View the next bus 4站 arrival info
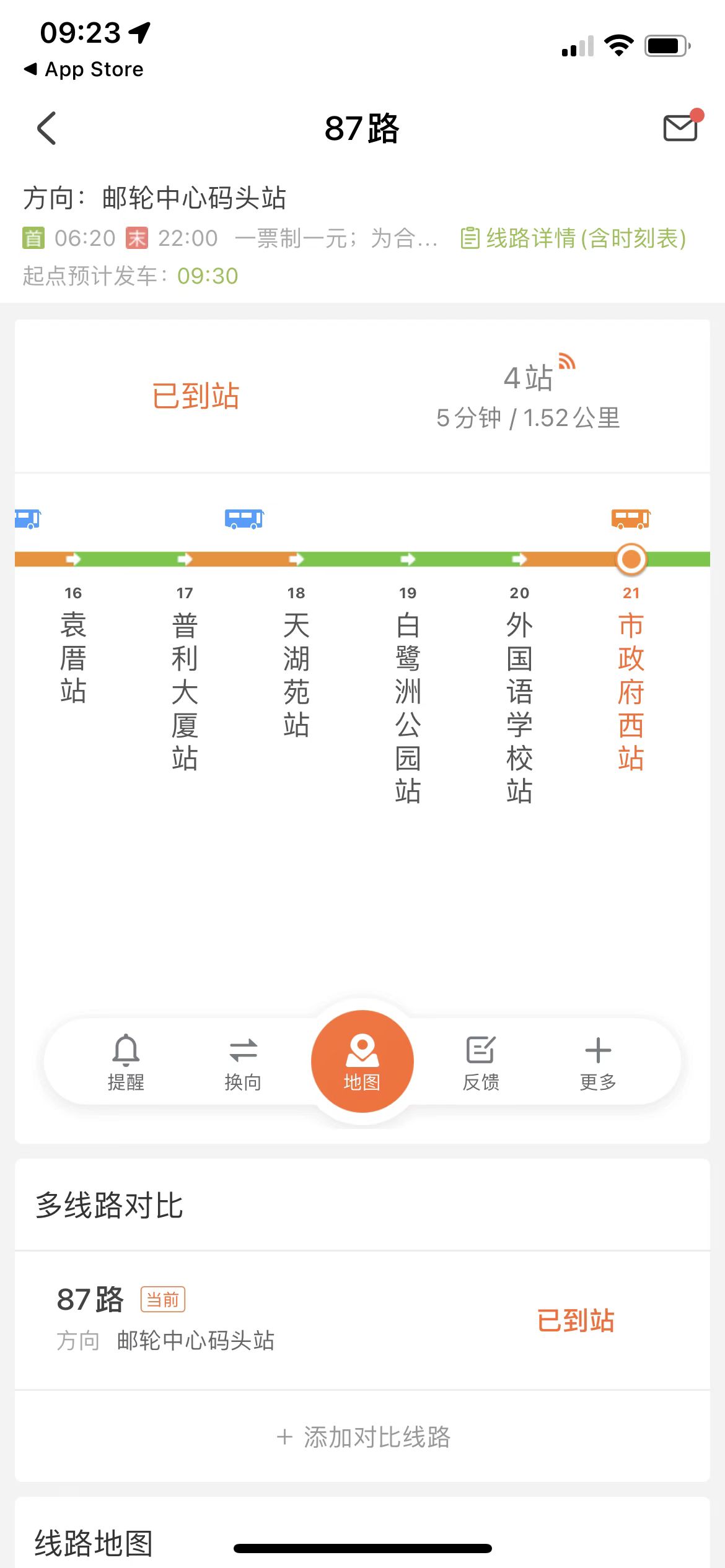 coord(528,396)
